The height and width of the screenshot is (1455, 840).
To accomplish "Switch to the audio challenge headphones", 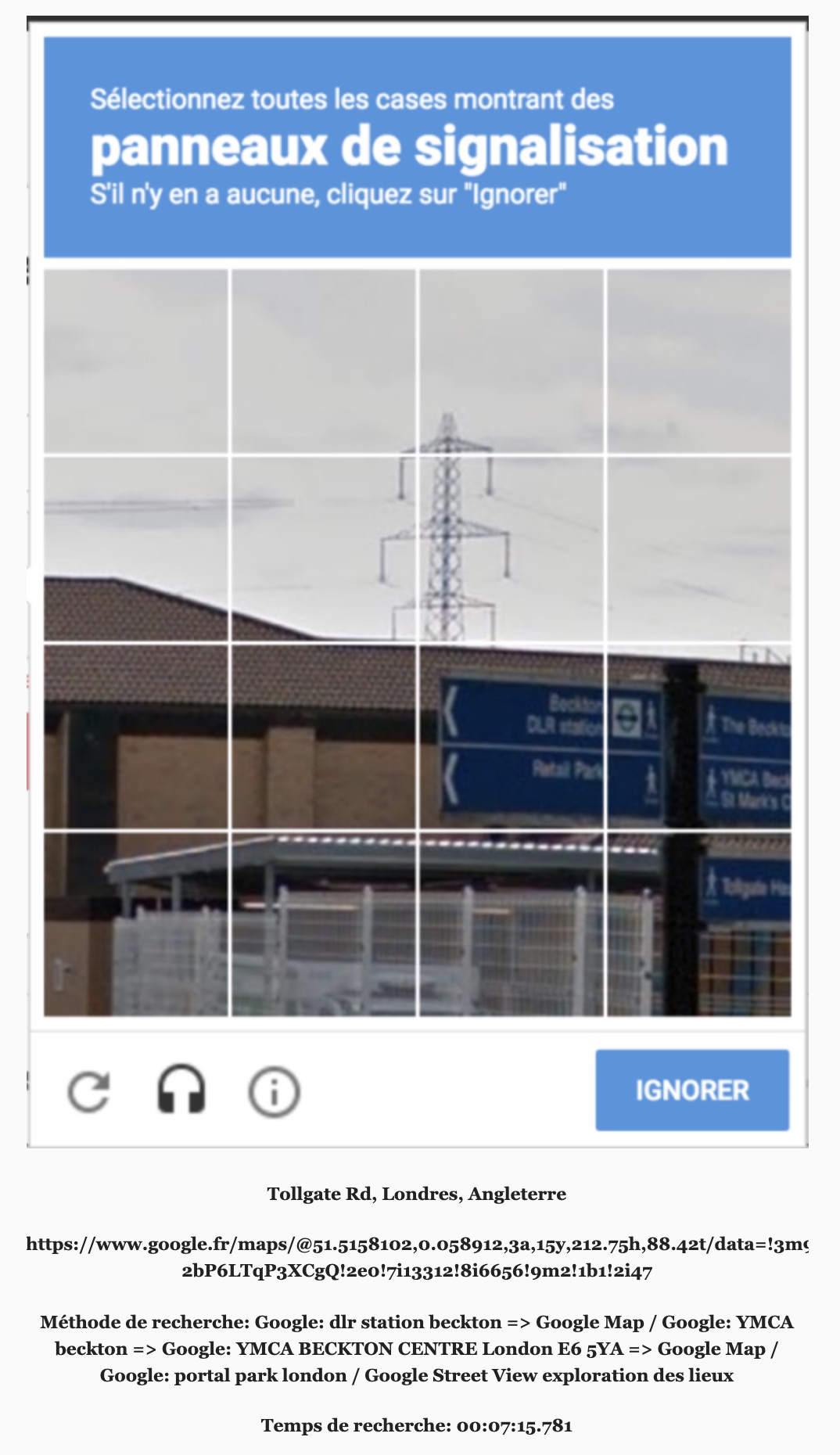I will pos(181,1090).
